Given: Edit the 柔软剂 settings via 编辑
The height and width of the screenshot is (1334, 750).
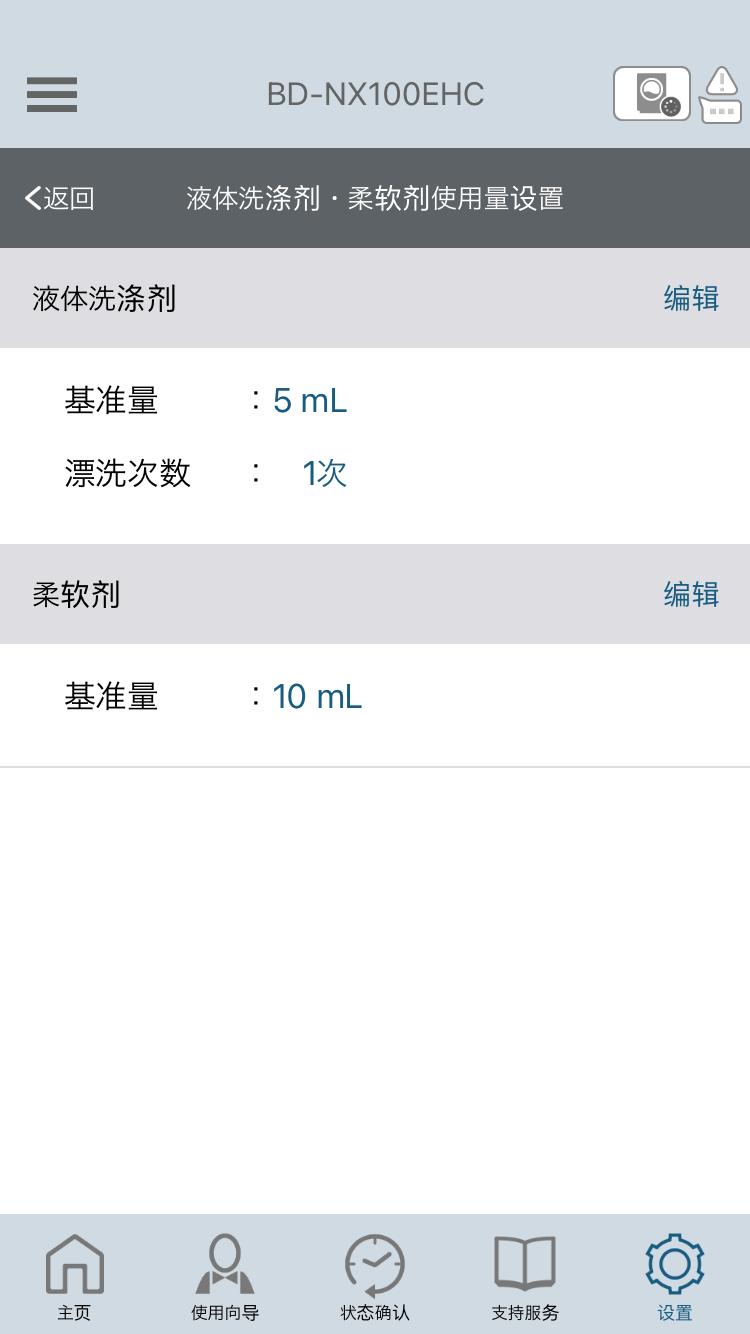Looking at the screenshot, I should pyautogui.click(x=689, y=593).
